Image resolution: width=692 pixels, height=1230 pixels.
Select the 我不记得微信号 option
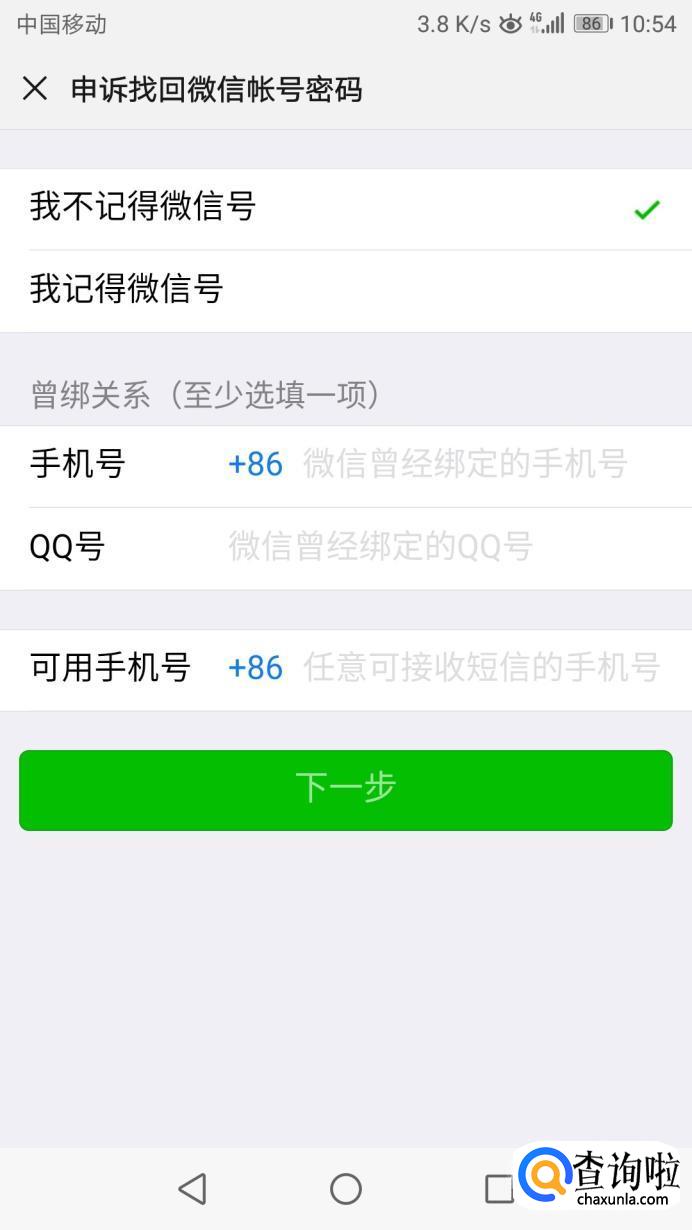(x=345, y=208)
